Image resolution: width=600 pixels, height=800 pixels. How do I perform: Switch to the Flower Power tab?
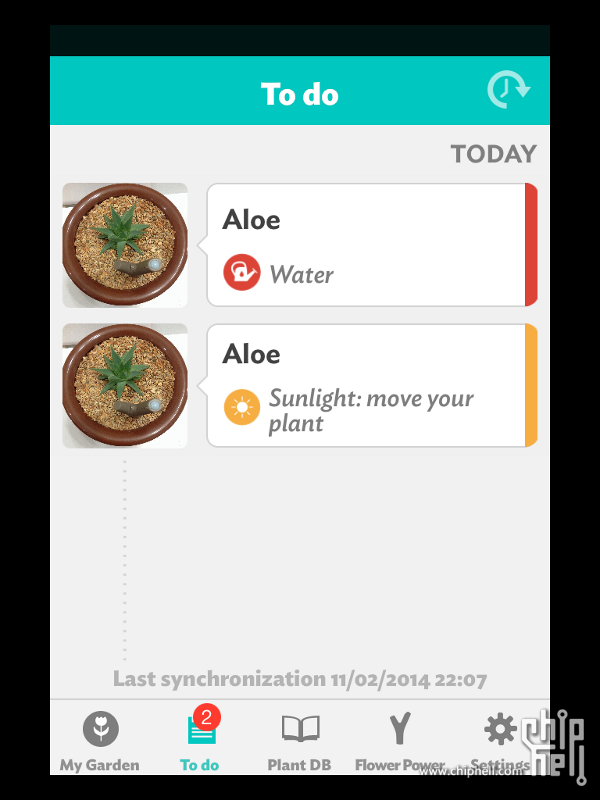[x=400, y=740]
